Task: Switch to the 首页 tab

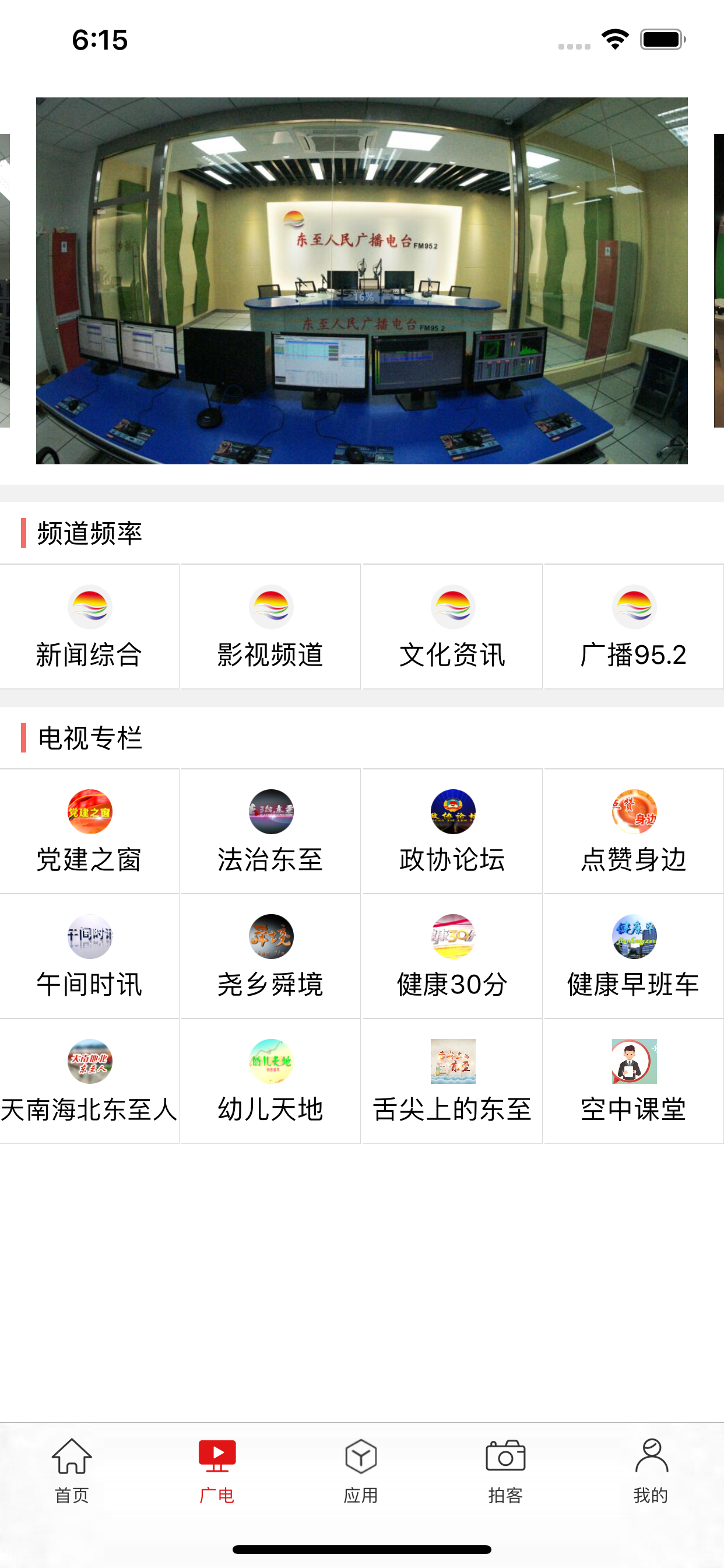Action: 72,1470
